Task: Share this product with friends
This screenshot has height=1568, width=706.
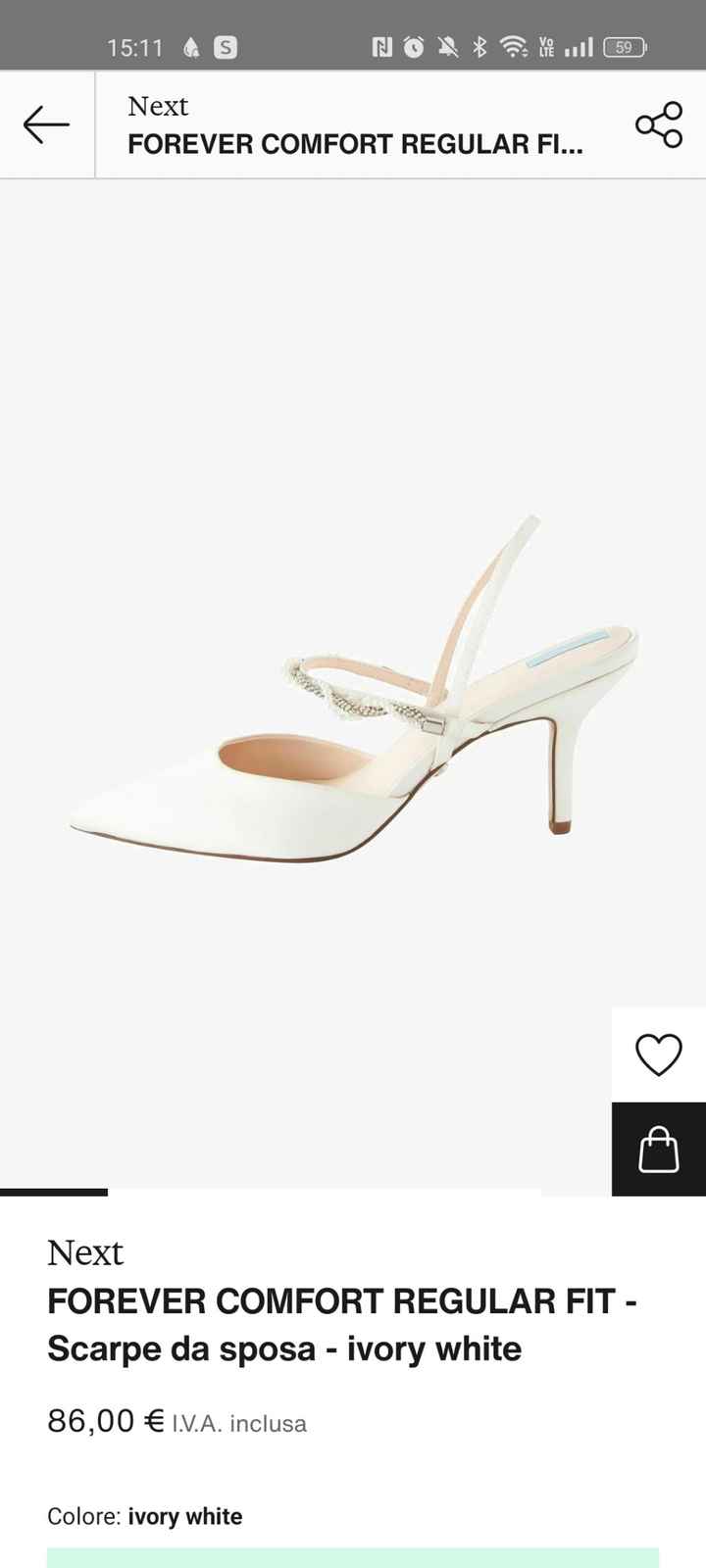Action: pos(659,124)
